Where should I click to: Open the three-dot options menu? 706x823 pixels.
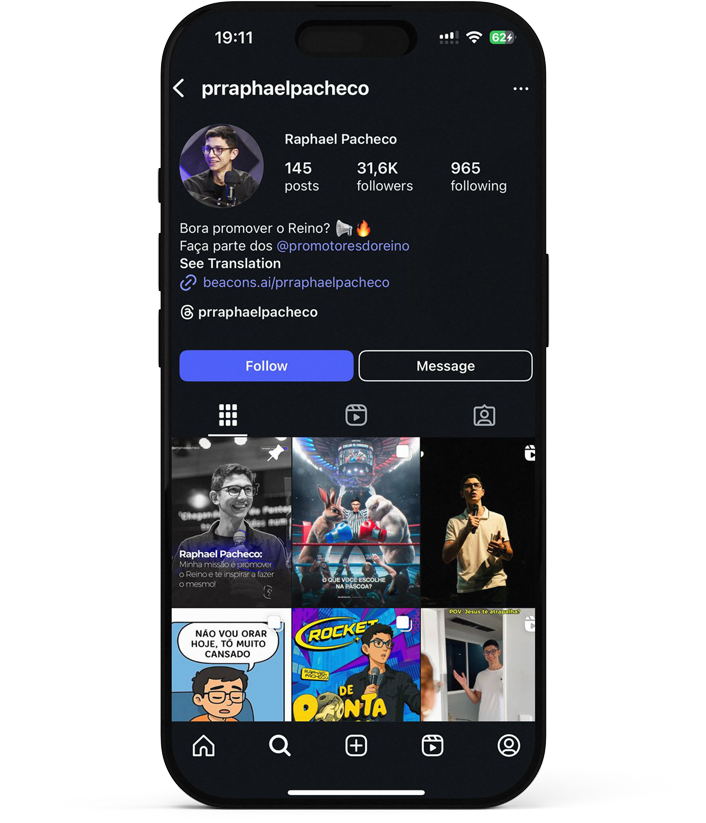pos(520,89)
